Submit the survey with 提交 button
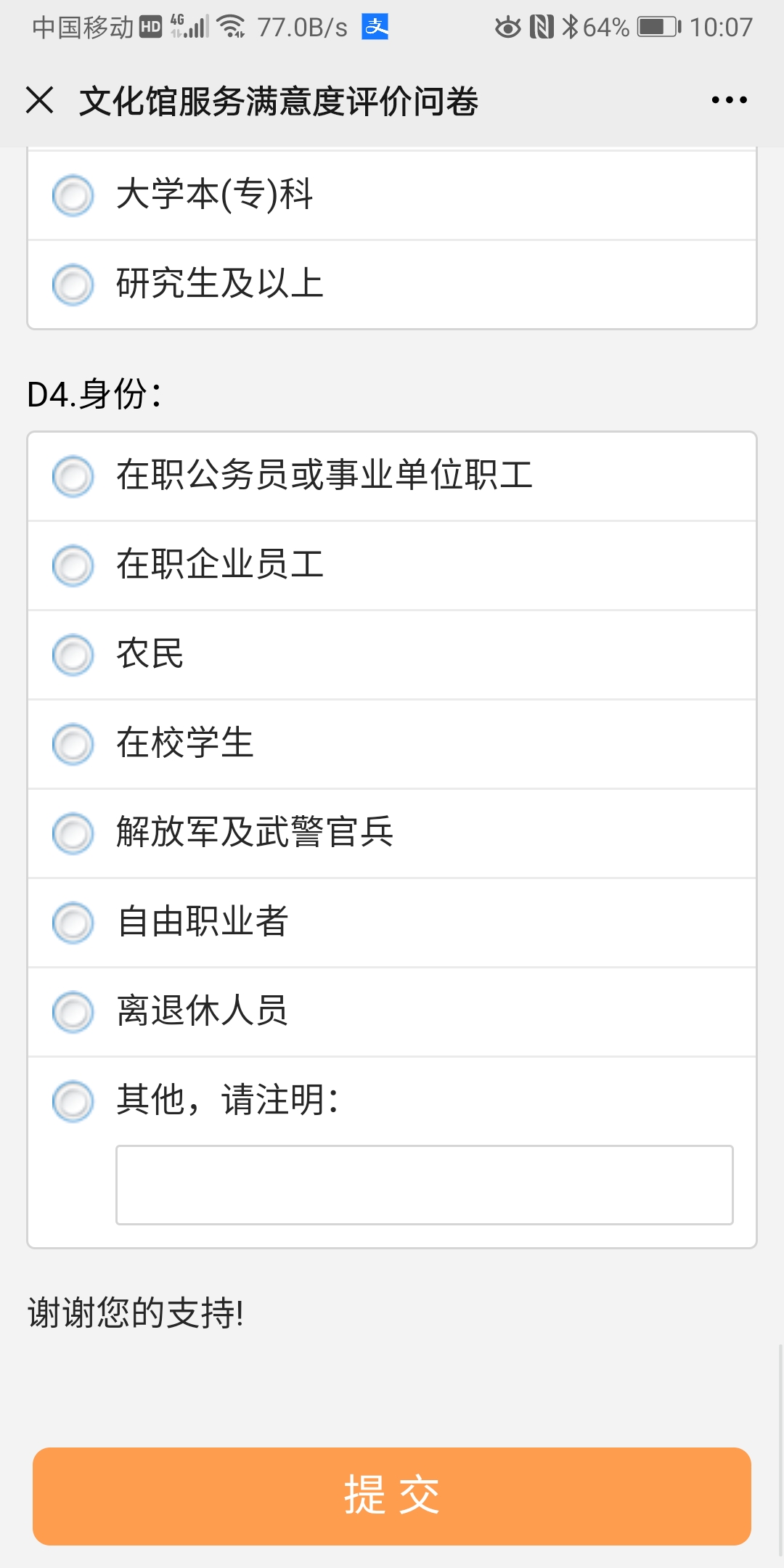 (x=392, y=1496)
